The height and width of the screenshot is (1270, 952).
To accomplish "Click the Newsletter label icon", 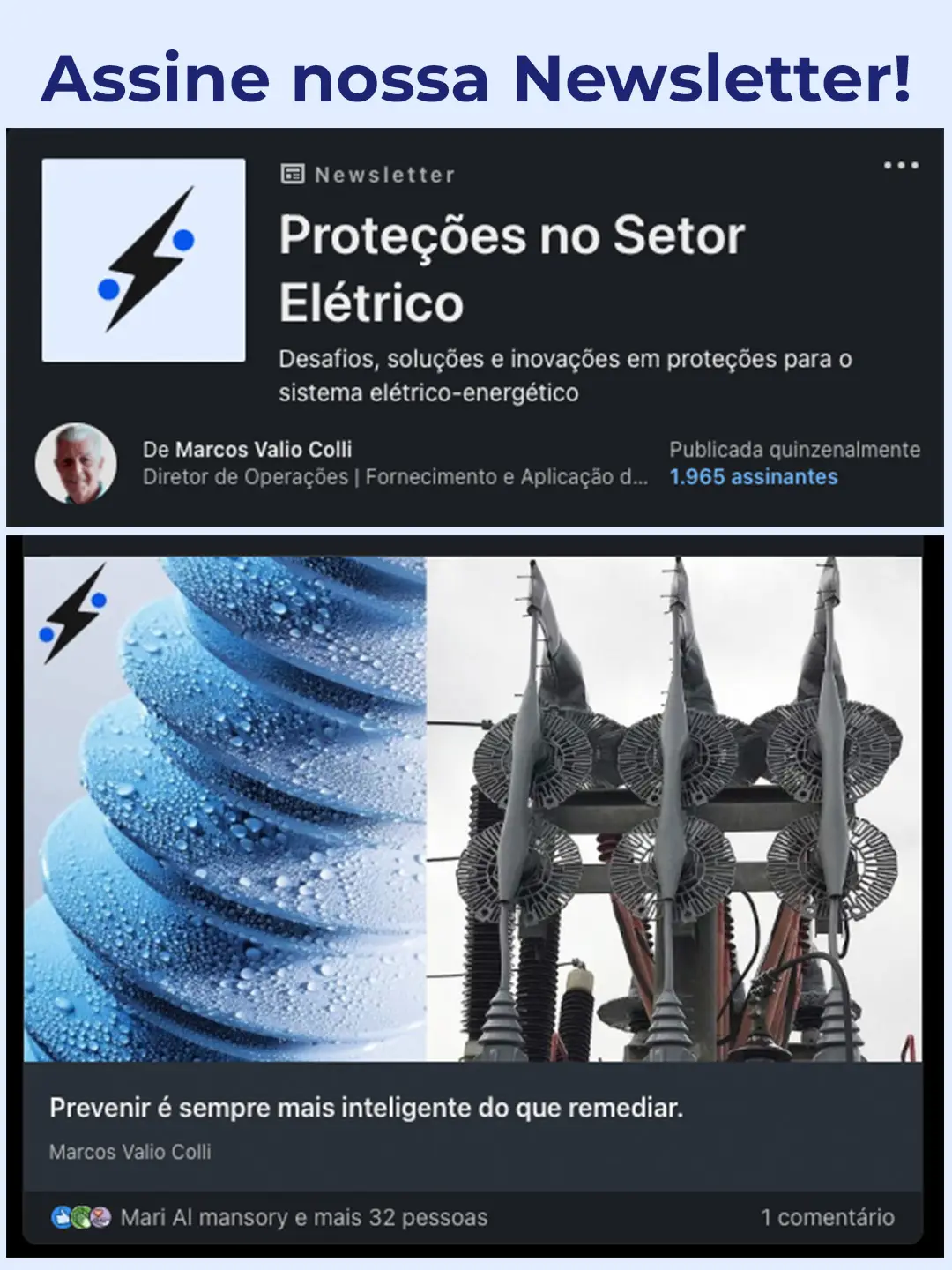I will pyautogui.click(x=294, y=173).
